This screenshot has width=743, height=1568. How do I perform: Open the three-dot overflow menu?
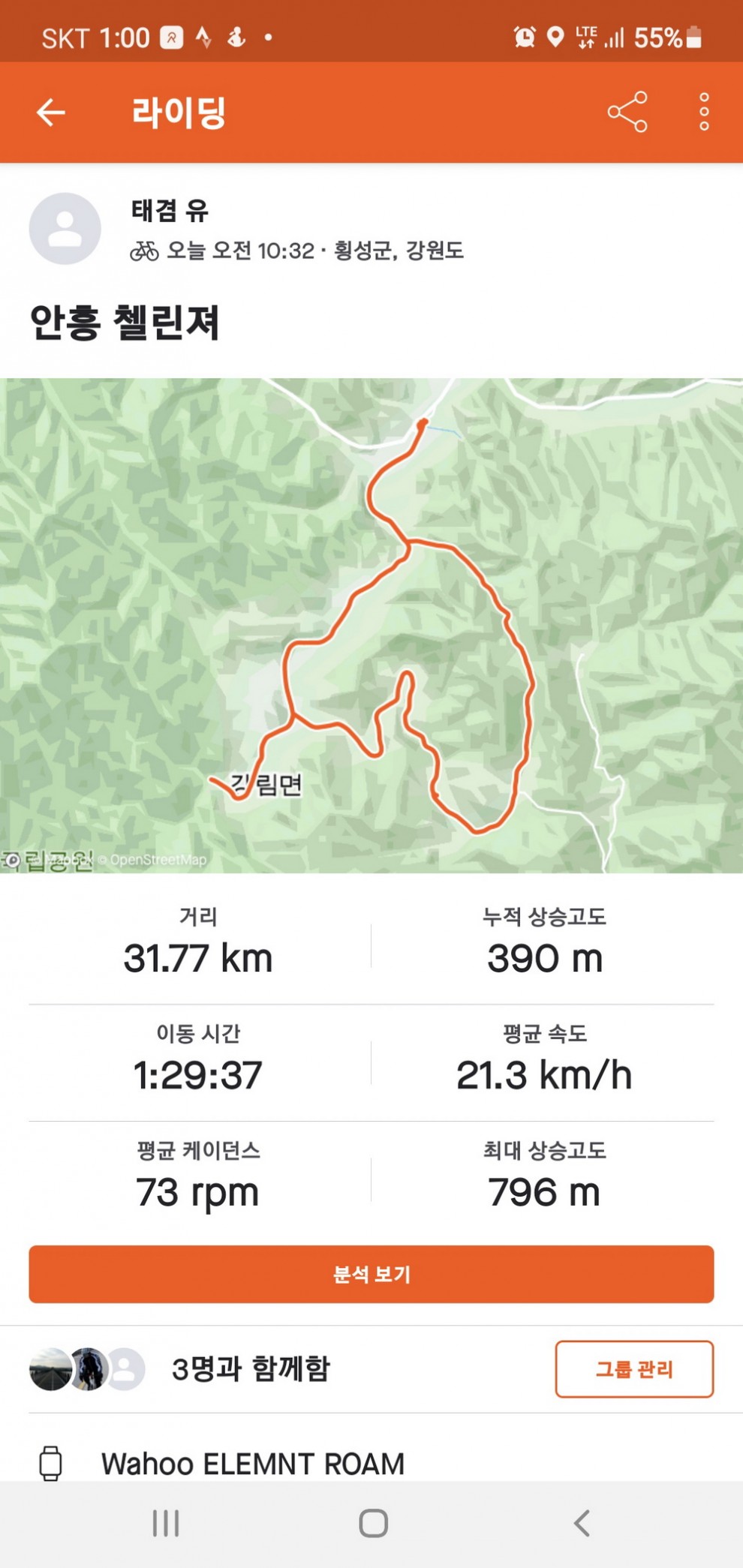click(x=703, y=113)
